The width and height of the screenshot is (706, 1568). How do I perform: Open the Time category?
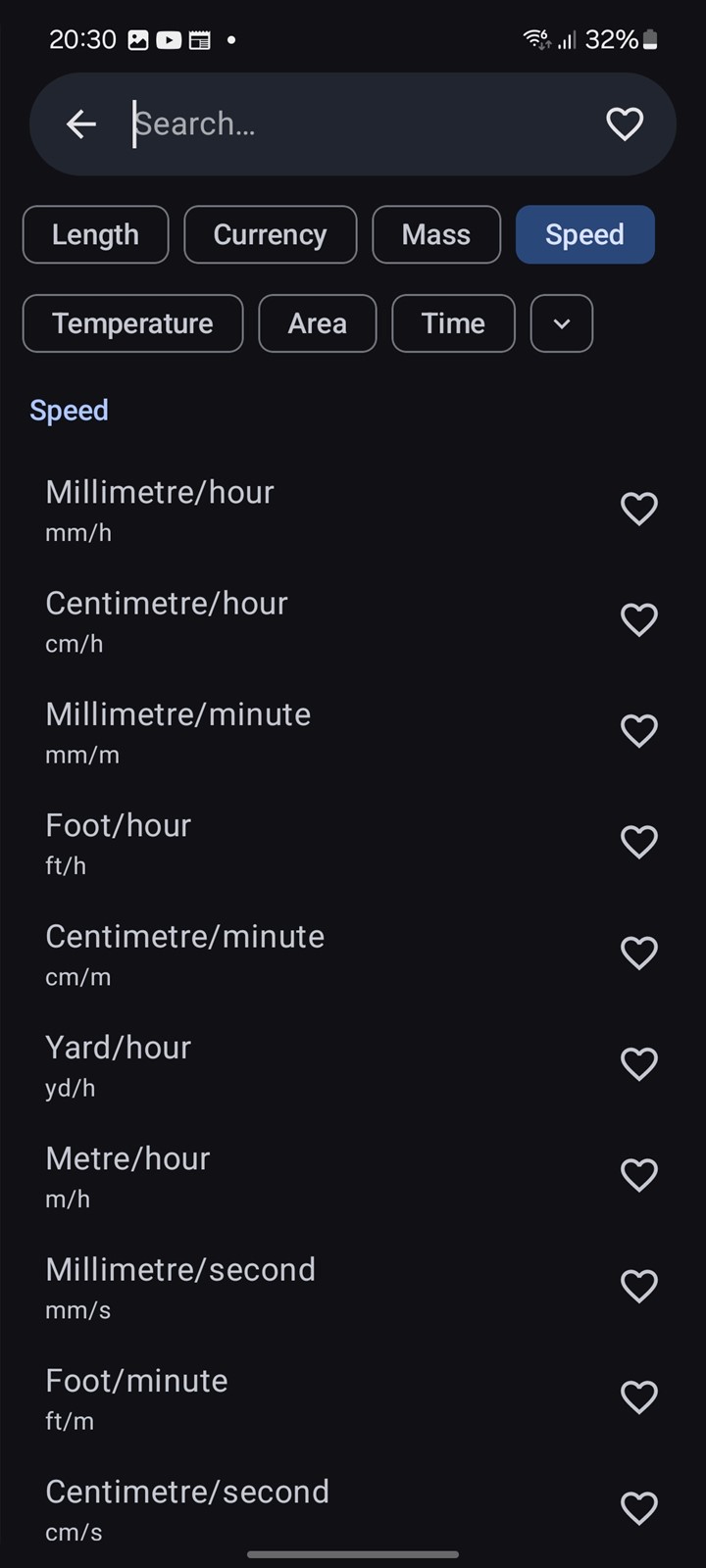point(453,323)
